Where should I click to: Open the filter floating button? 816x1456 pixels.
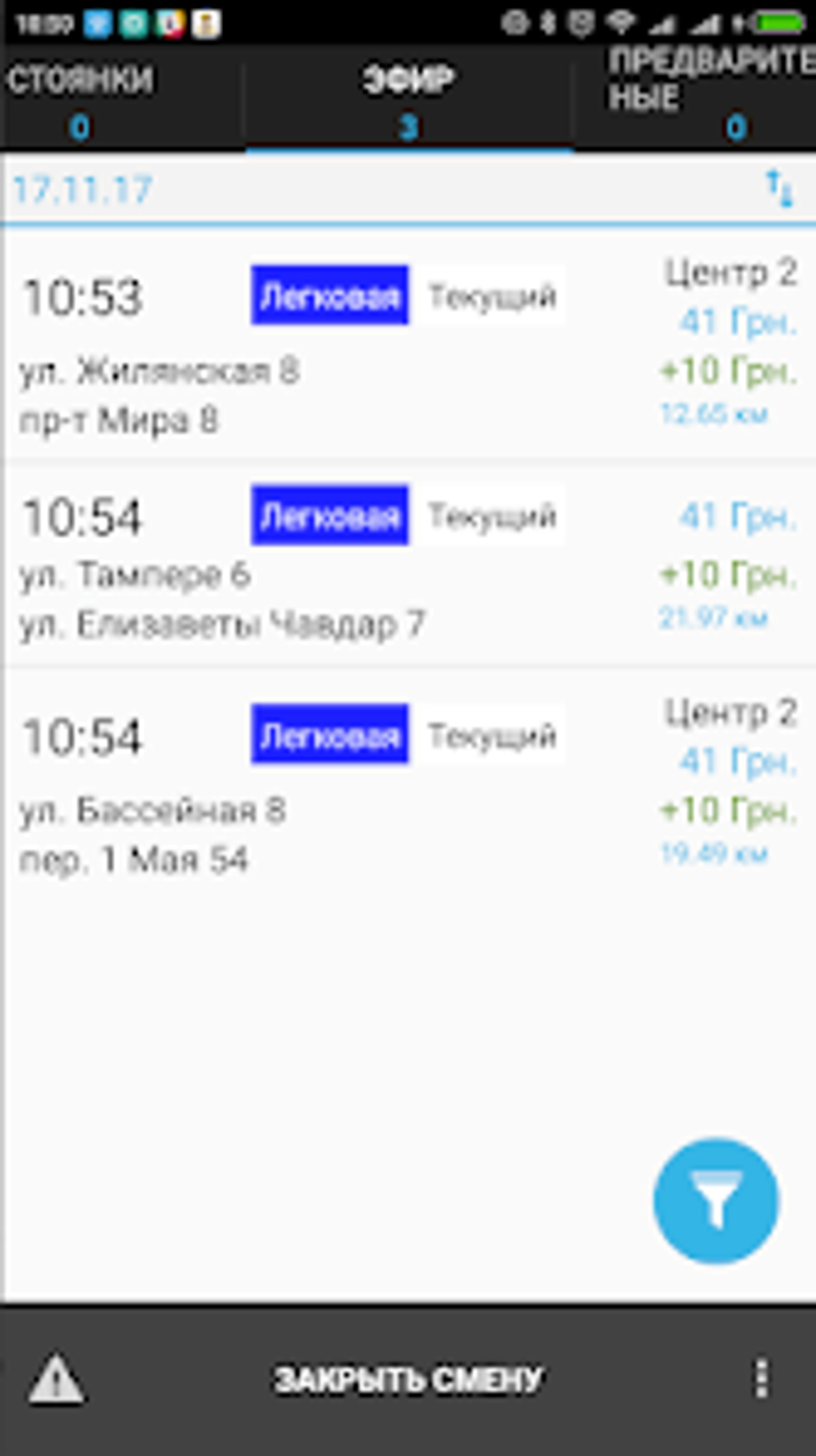tap(715, 1201)
